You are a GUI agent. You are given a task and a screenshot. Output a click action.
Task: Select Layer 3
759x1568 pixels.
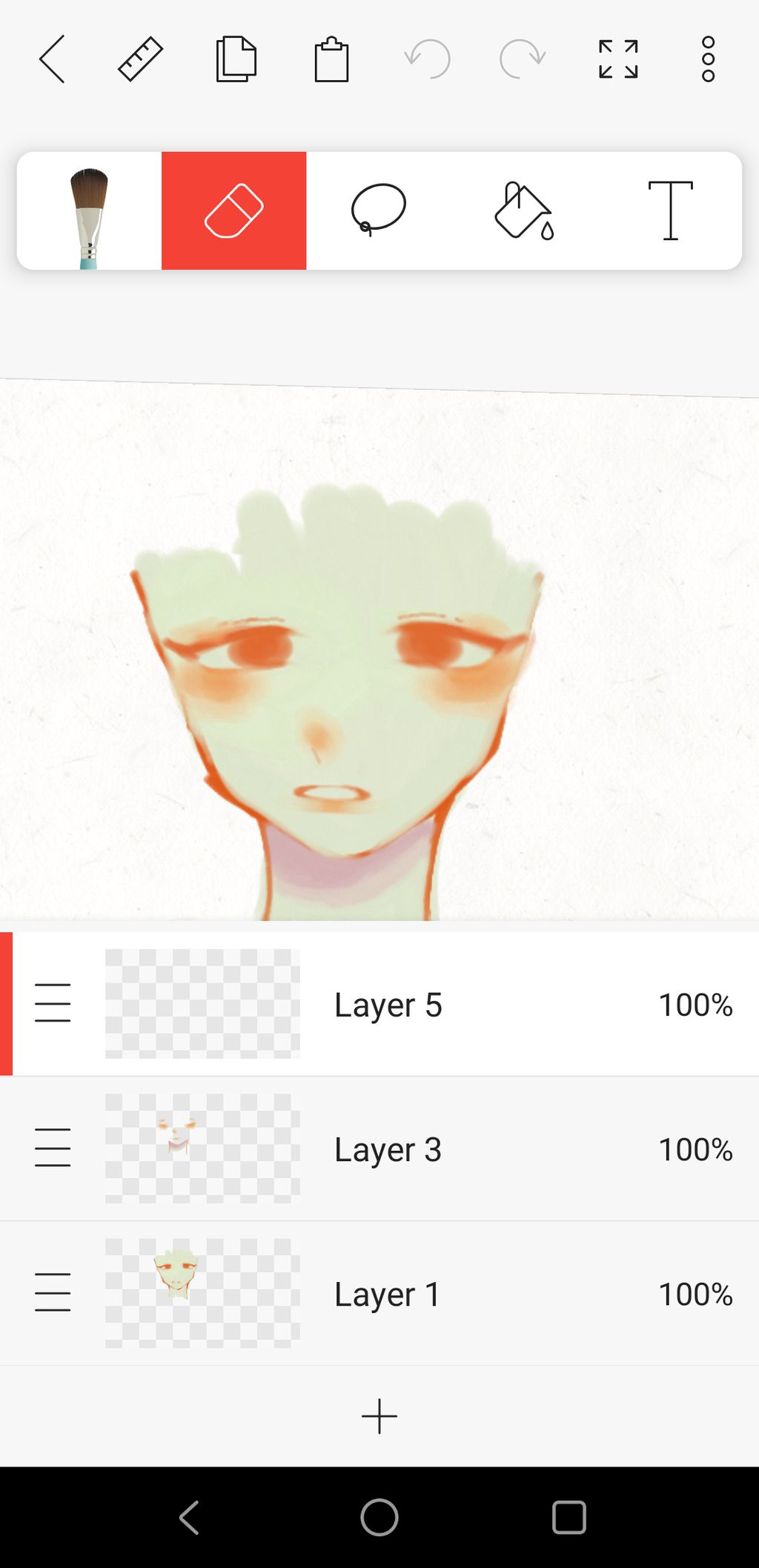pos(379,1149)
